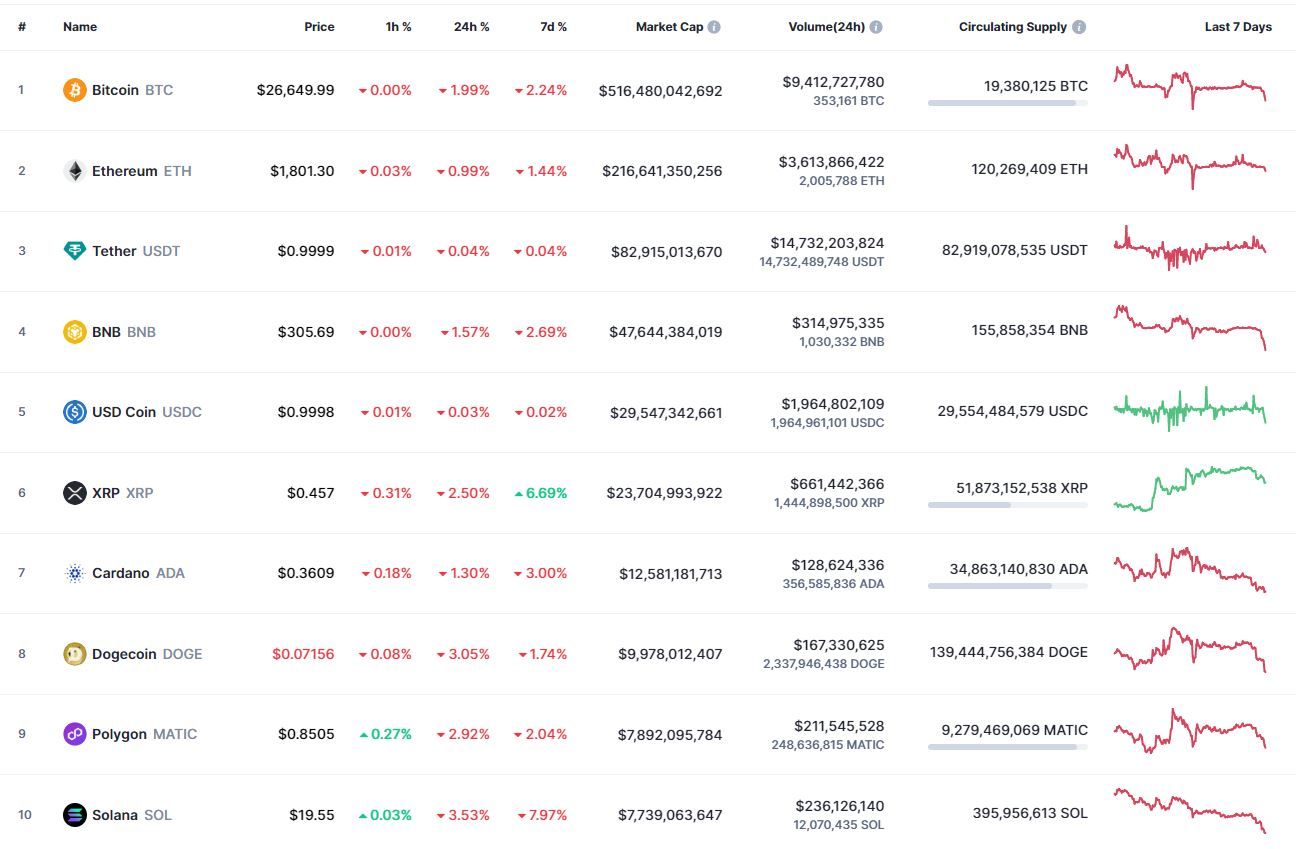Sort by the 1h % column
This screenshot has width=1296, height=849.
398,27
